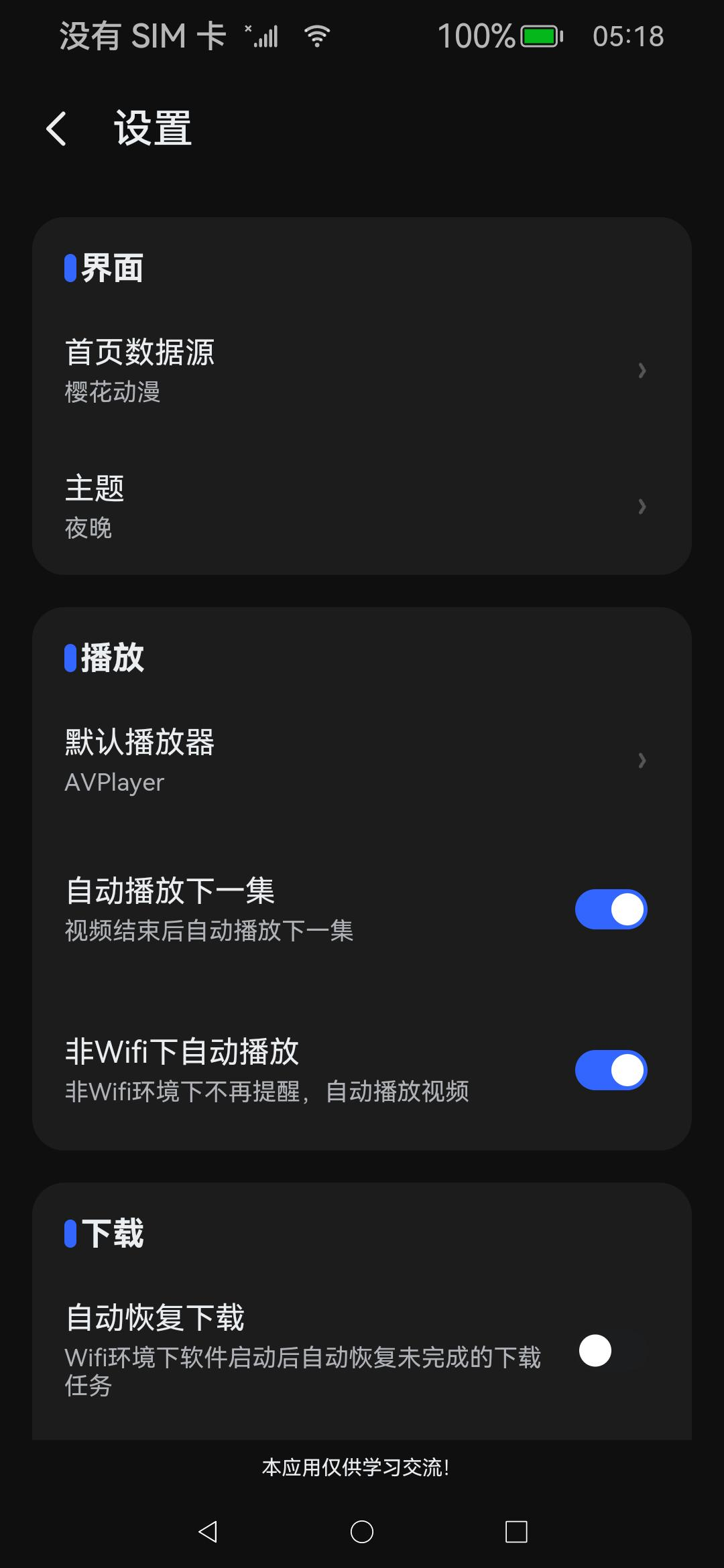Enable the 自动恢复下载 switch
The height and width of the screenshot is (1568, 724).
(611, 1350)
